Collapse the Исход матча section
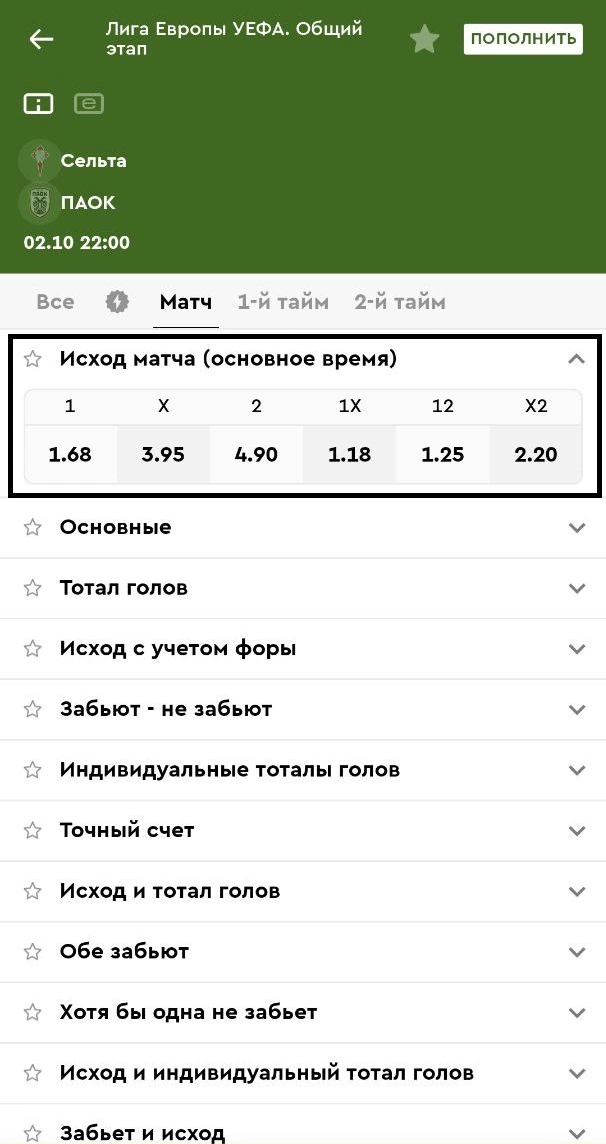 tap(575, 359)
